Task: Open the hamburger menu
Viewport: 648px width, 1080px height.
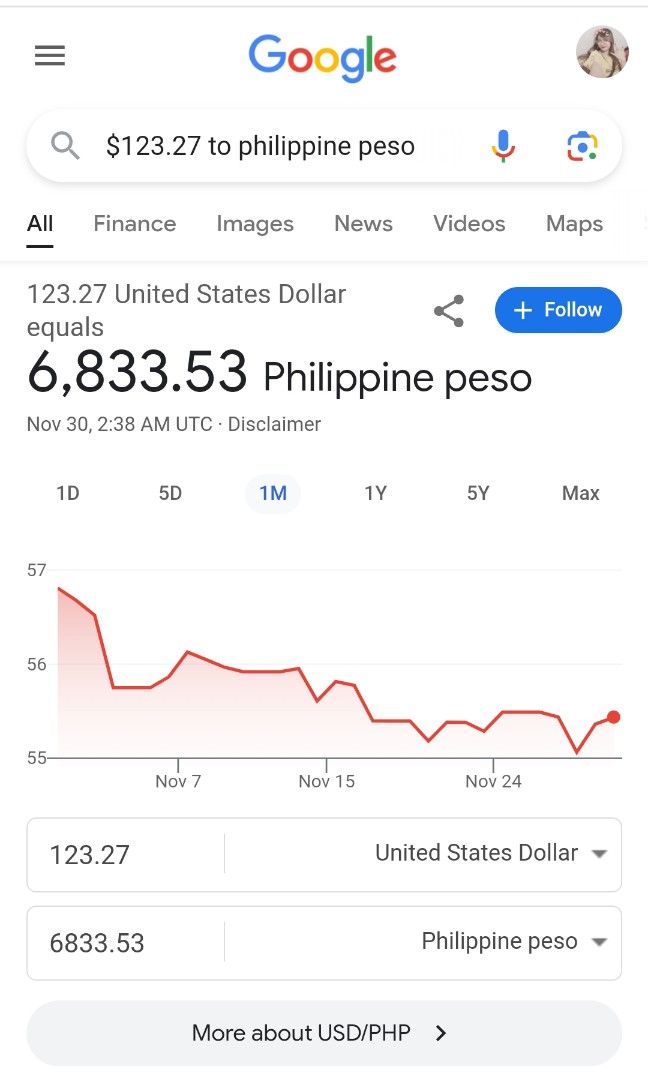Action: tap(50, 55)
